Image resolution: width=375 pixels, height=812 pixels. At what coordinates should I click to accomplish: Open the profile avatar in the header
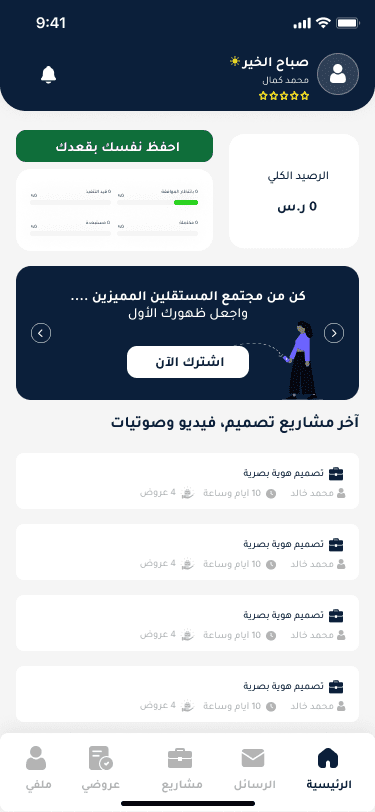coord(338,74)
